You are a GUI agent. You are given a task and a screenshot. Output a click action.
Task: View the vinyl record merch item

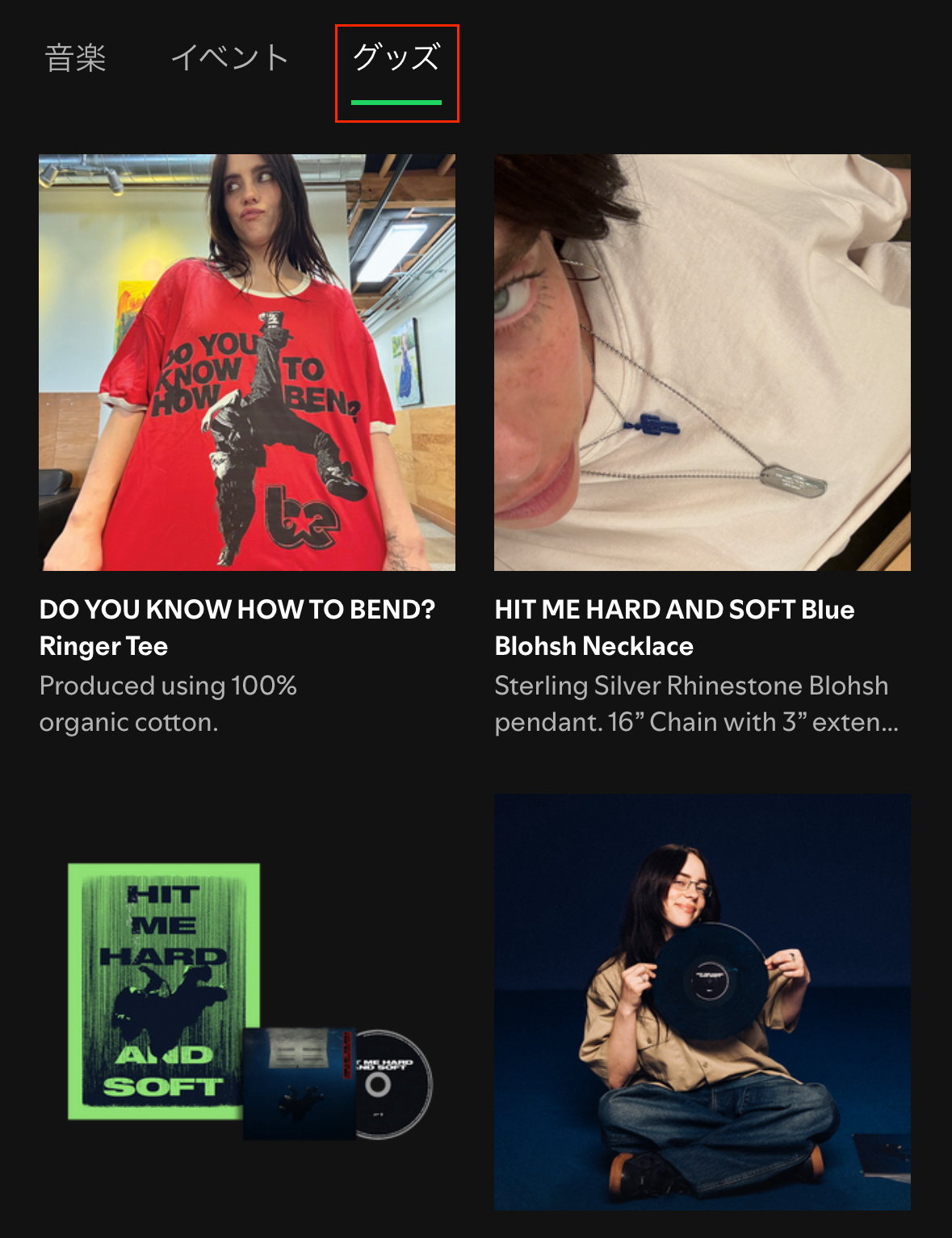702,1001
